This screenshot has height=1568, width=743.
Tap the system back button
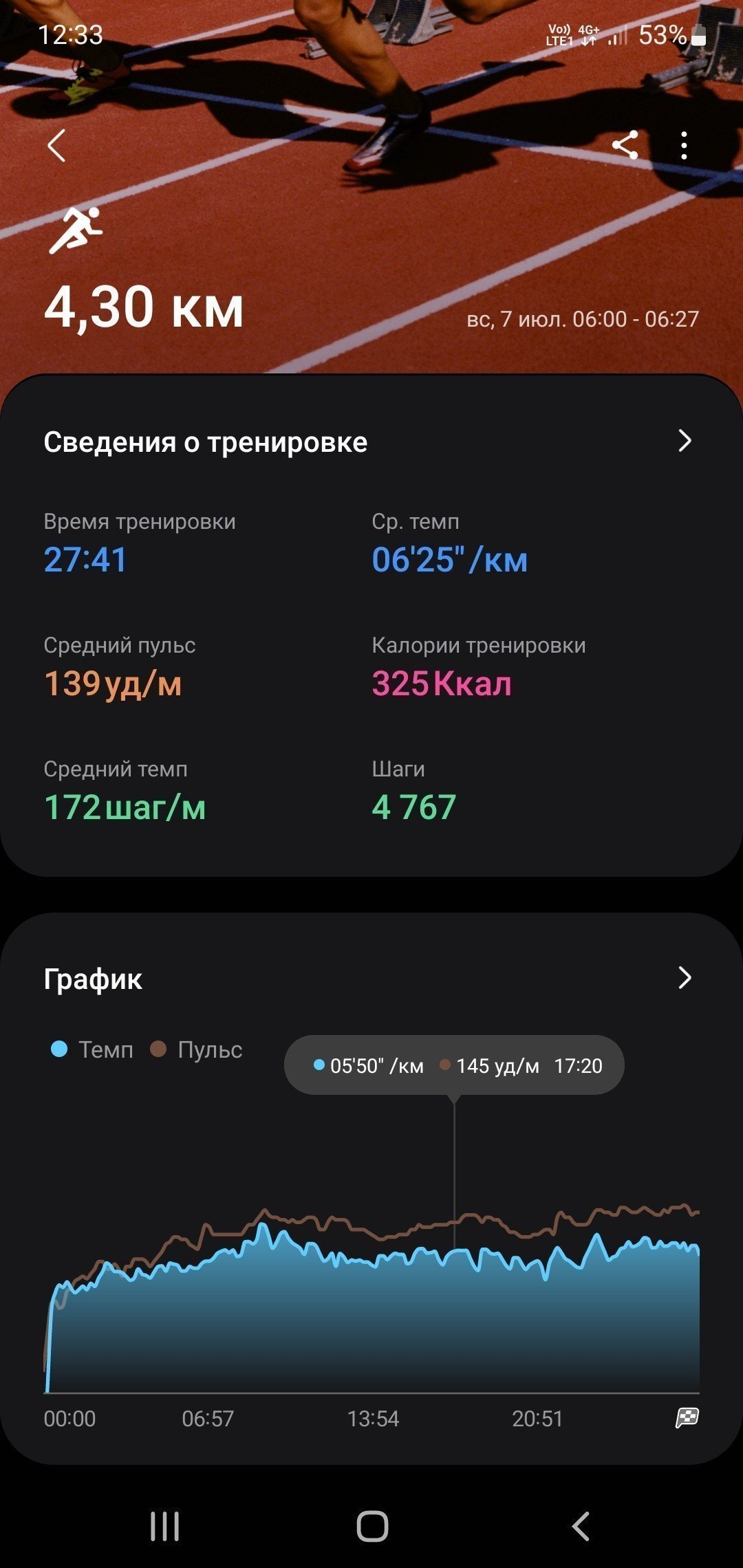[x=581, y=1527]
